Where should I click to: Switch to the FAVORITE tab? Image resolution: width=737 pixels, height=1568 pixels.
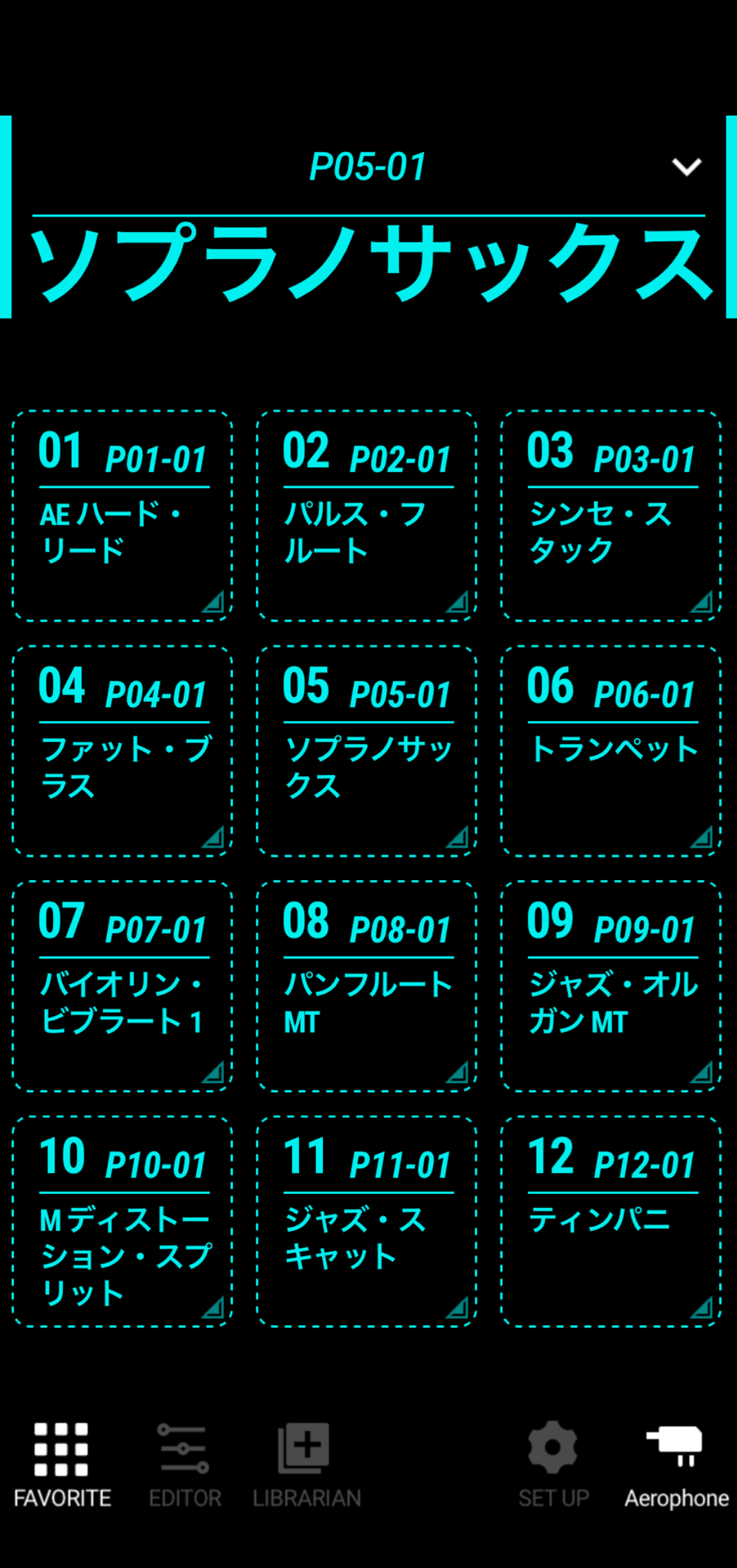click(x=62, y=1465)
